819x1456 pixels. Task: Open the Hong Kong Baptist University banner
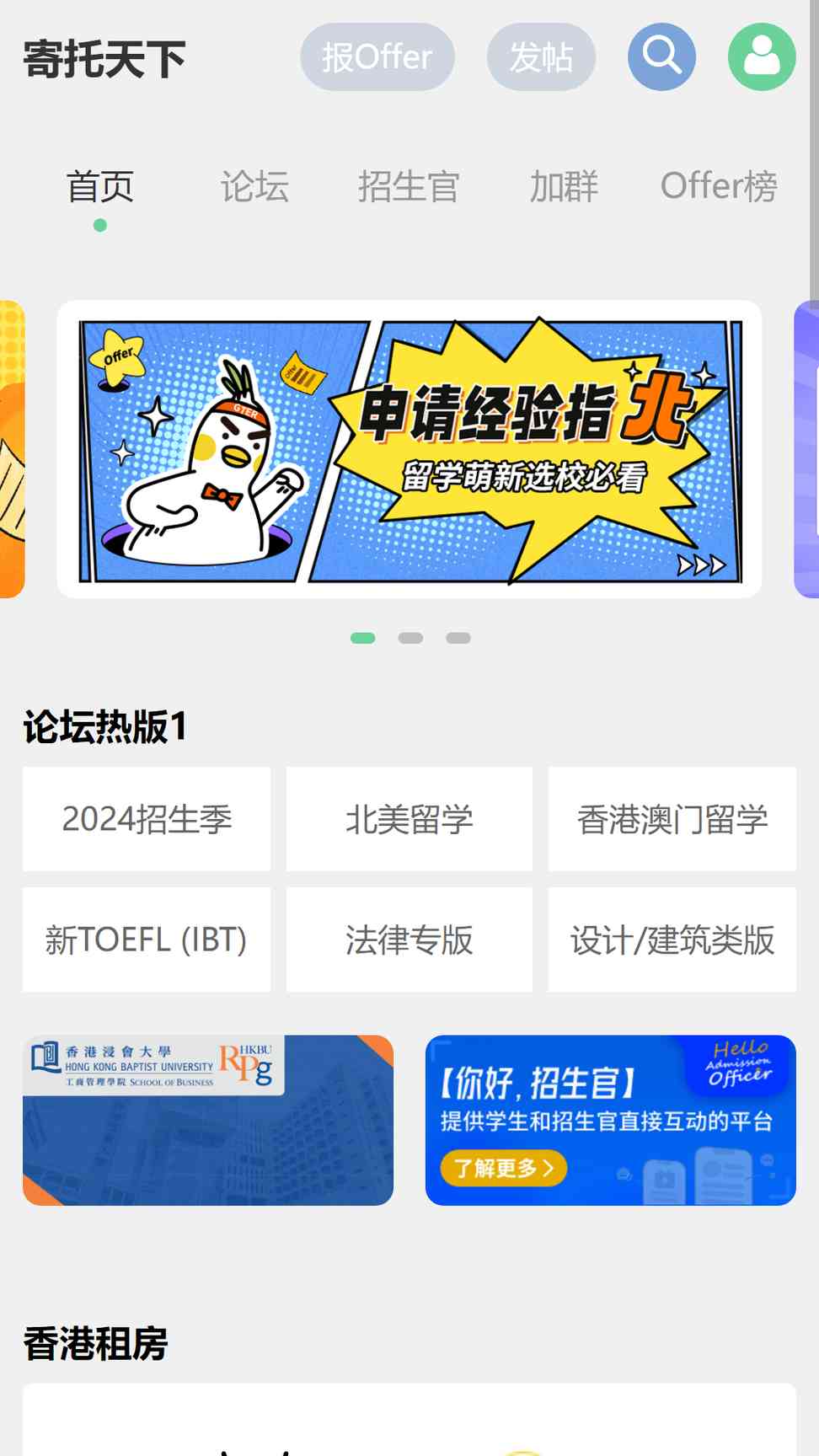[x=208, y=1120]
